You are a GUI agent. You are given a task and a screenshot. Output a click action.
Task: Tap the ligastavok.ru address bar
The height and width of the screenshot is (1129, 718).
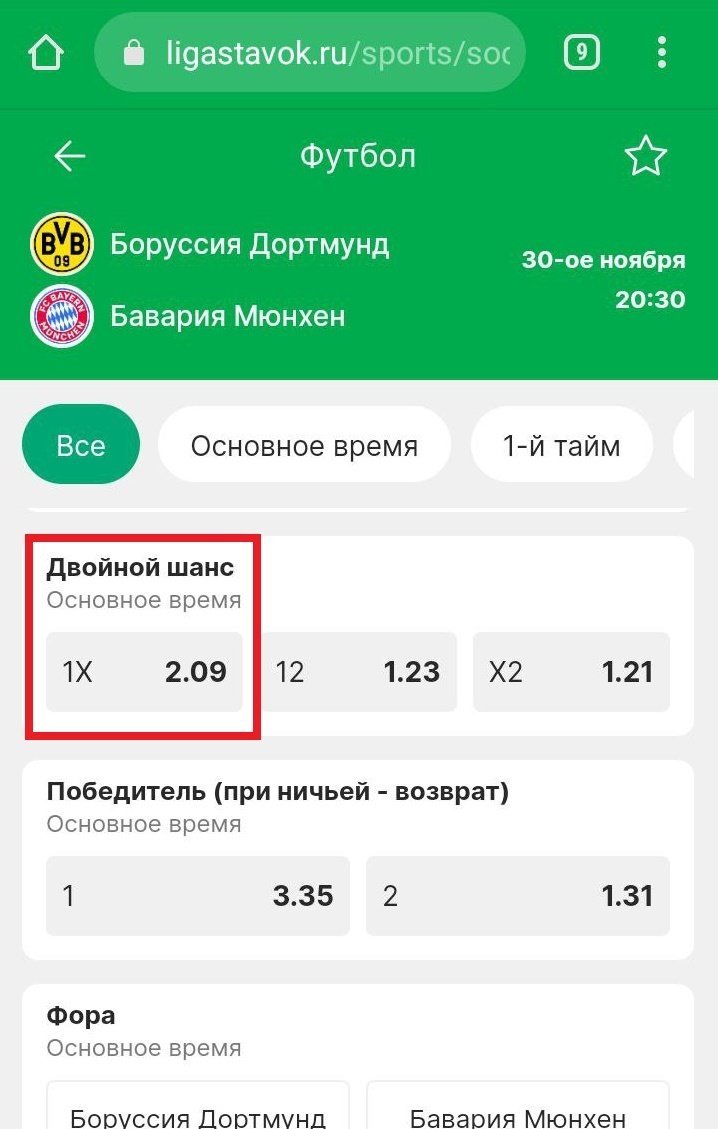pyautogui.click(x=310, y=52)
